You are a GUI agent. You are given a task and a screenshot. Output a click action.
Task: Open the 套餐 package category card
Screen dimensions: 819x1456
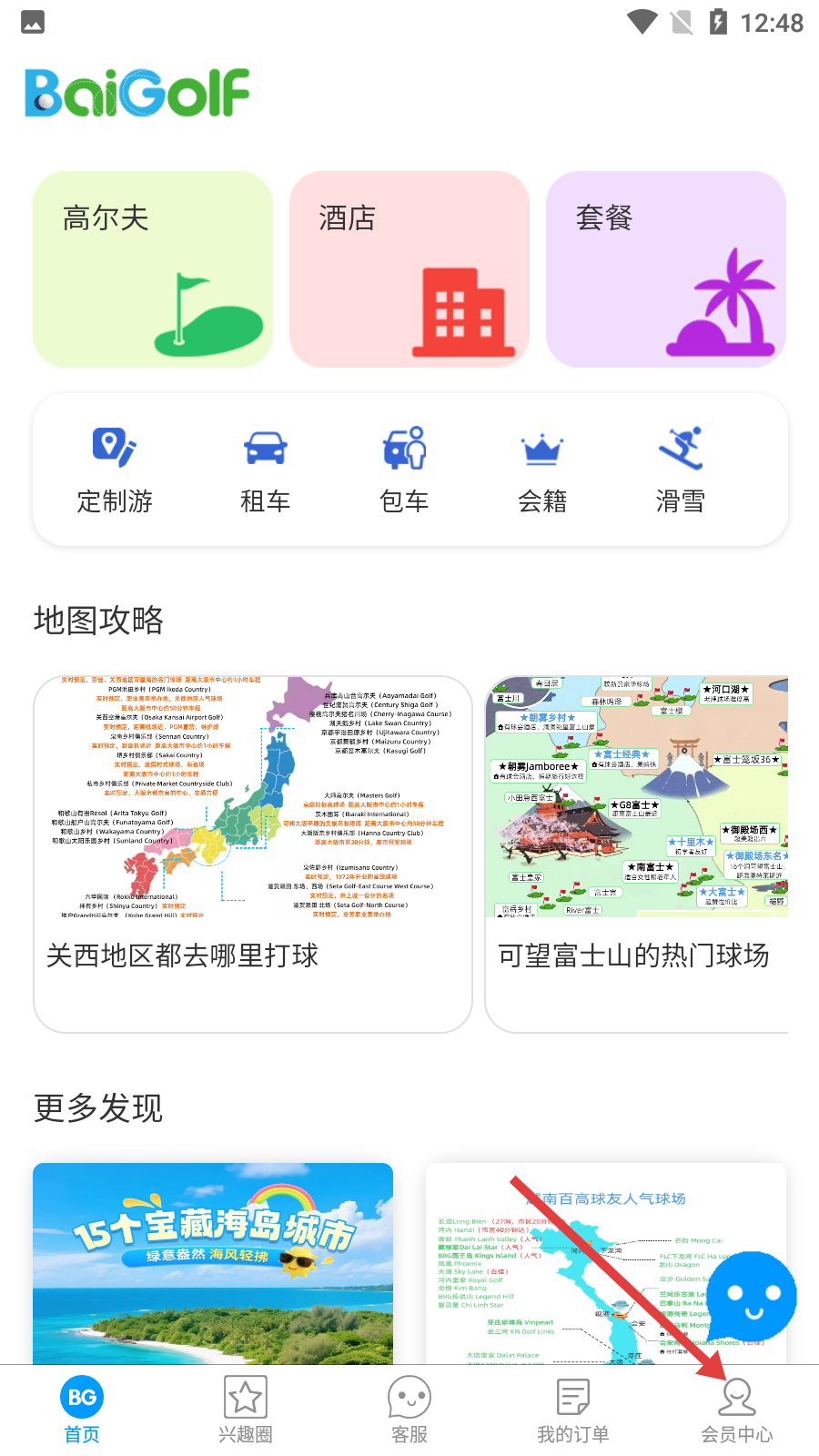click(x=666, y=269)
